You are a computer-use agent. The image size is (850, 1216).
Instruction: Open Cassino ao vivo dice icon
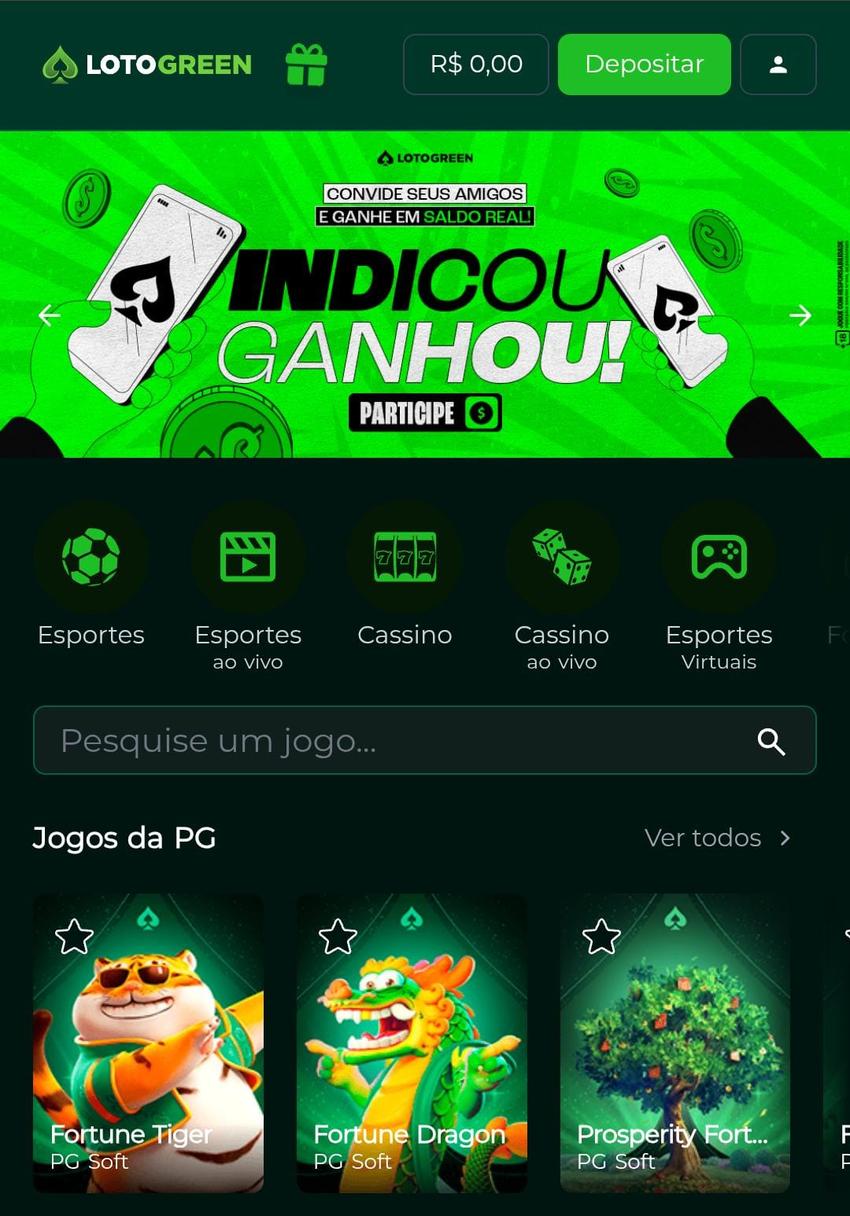tap(561, 557)
